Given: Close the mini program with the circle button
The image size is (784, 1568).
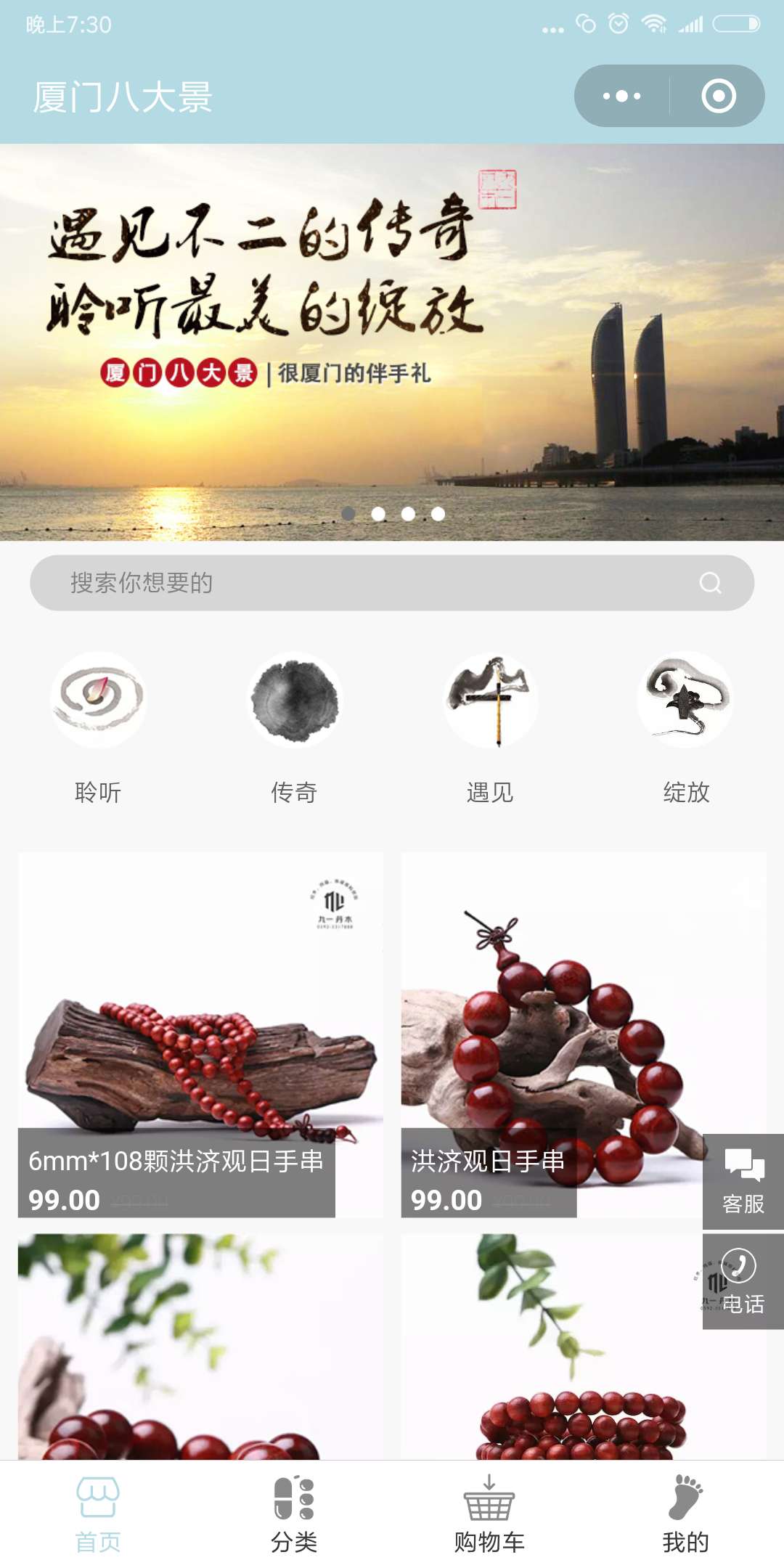Looking at the screenshot, I should coord(719,96).
